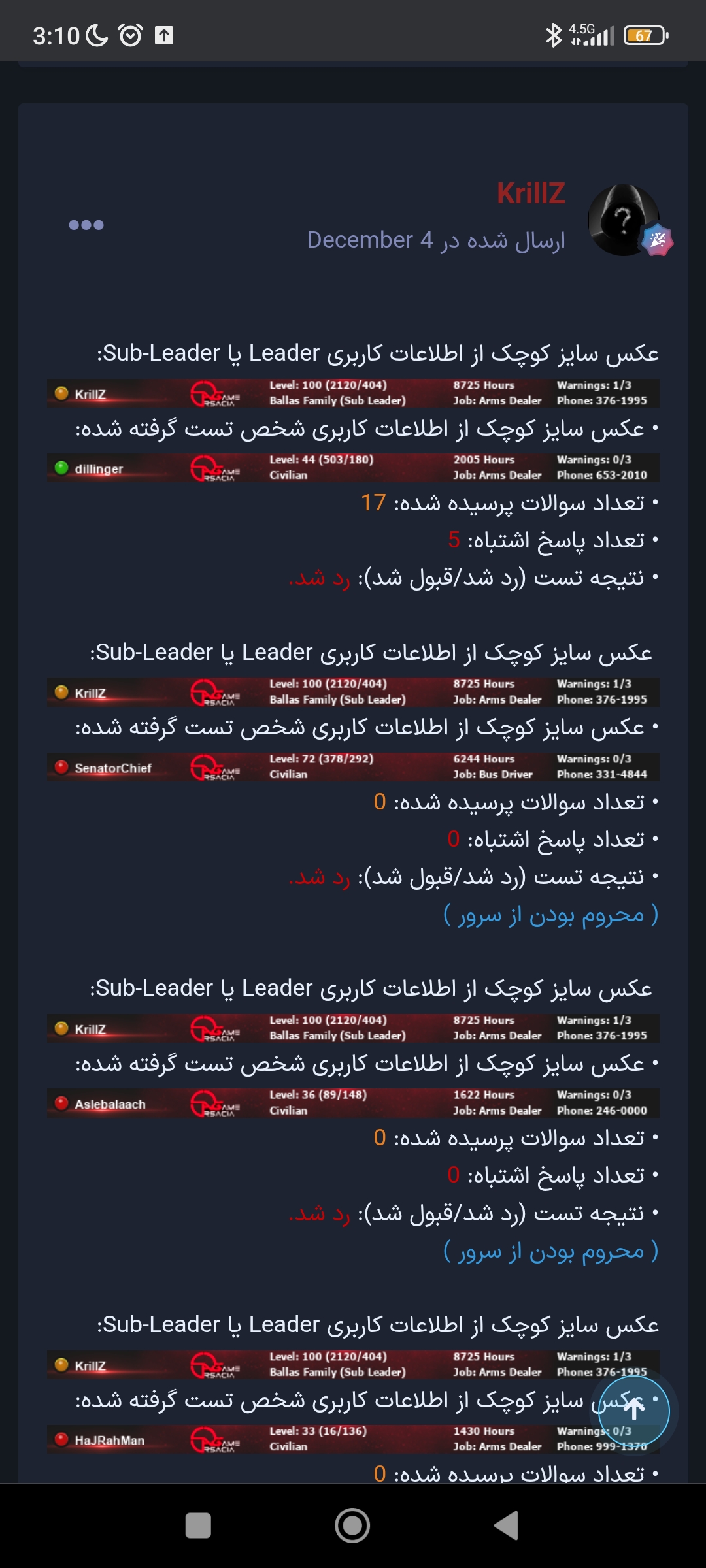Open Aslebalaach's user info banner image
This screenshot has width=706, height=1568.
(x=353, y=1103)
